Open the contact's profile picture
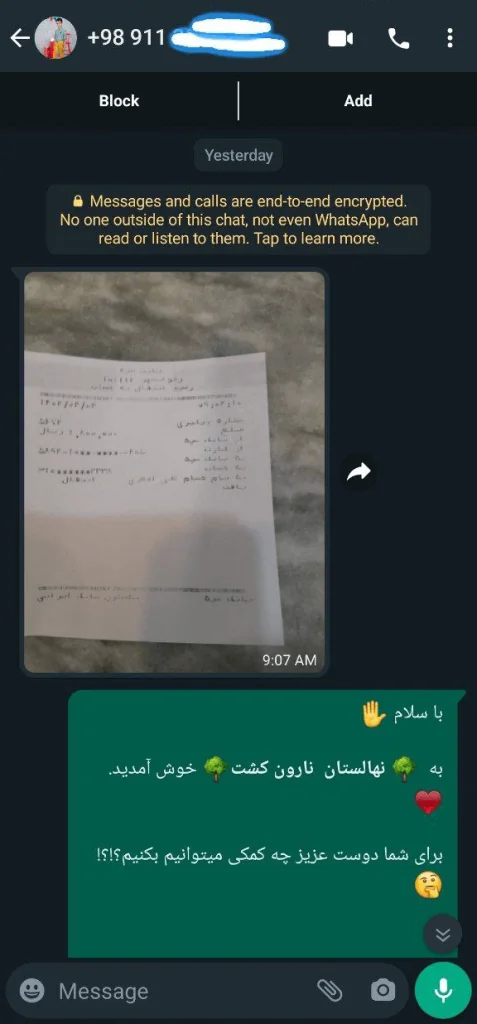This screenshot has height=1024, width=477. pyautogui.click(x=55, y=38)
